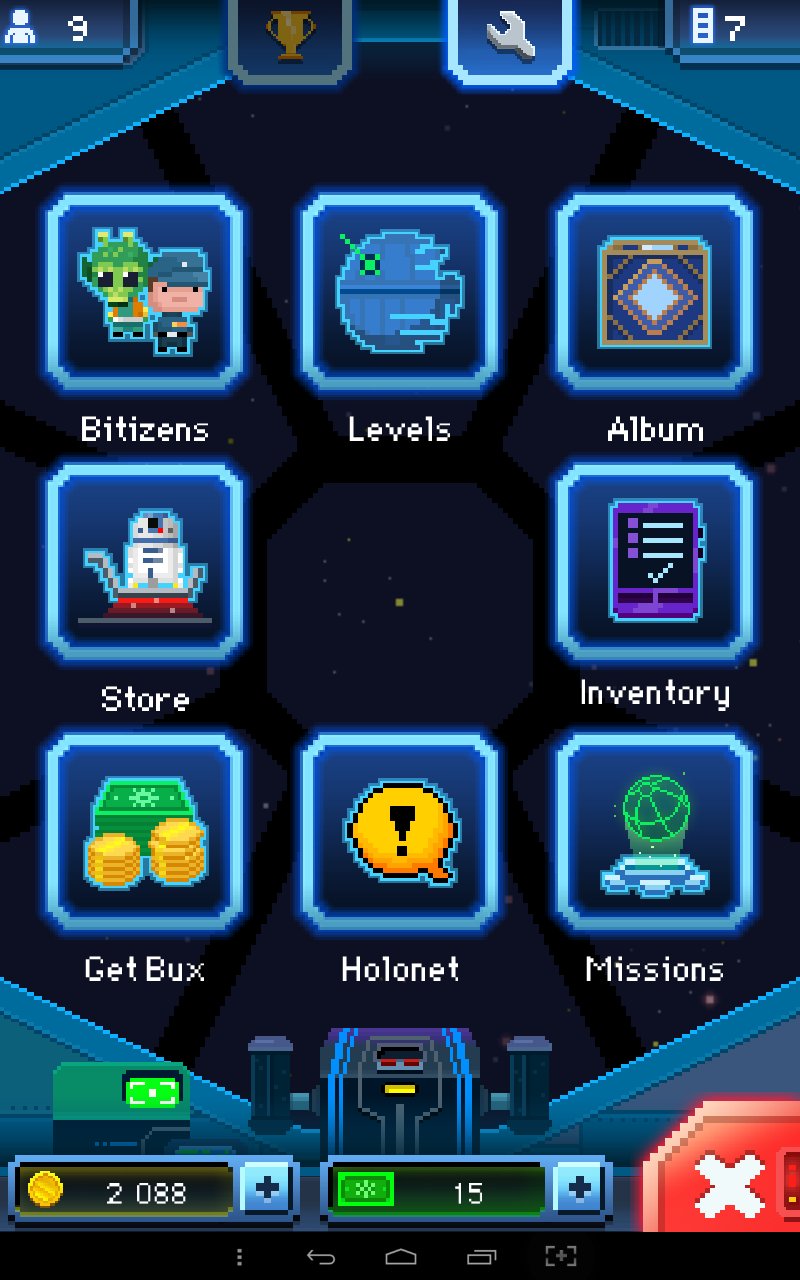Viewport: 800px width, 1280px height.
Task: Open Get Bux purchase screen
Action: [x=145, y=832]
